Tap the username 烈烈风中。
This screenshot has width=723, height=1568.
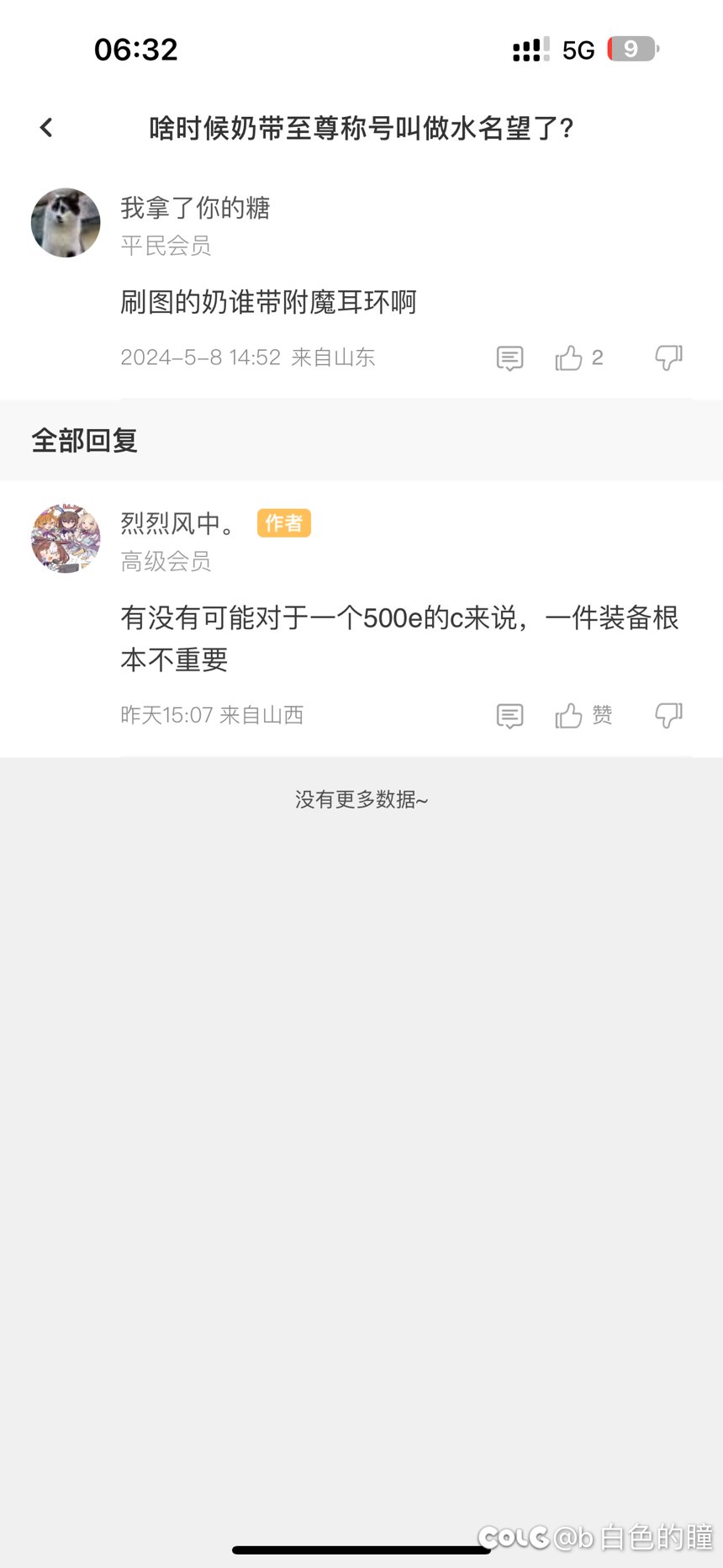point(178,523)
